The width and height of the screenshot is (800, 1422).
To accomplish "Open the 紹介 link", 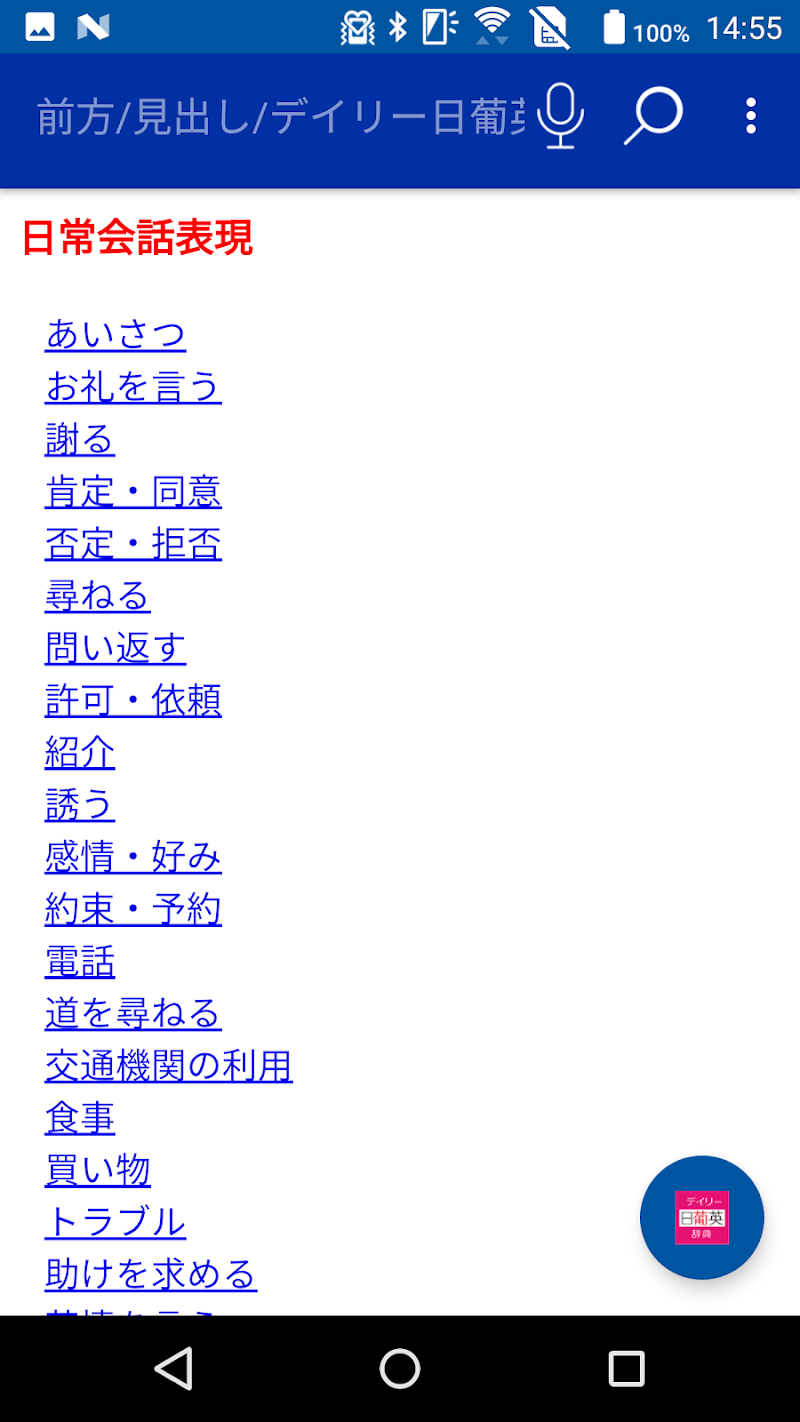I will click(80, 752).
